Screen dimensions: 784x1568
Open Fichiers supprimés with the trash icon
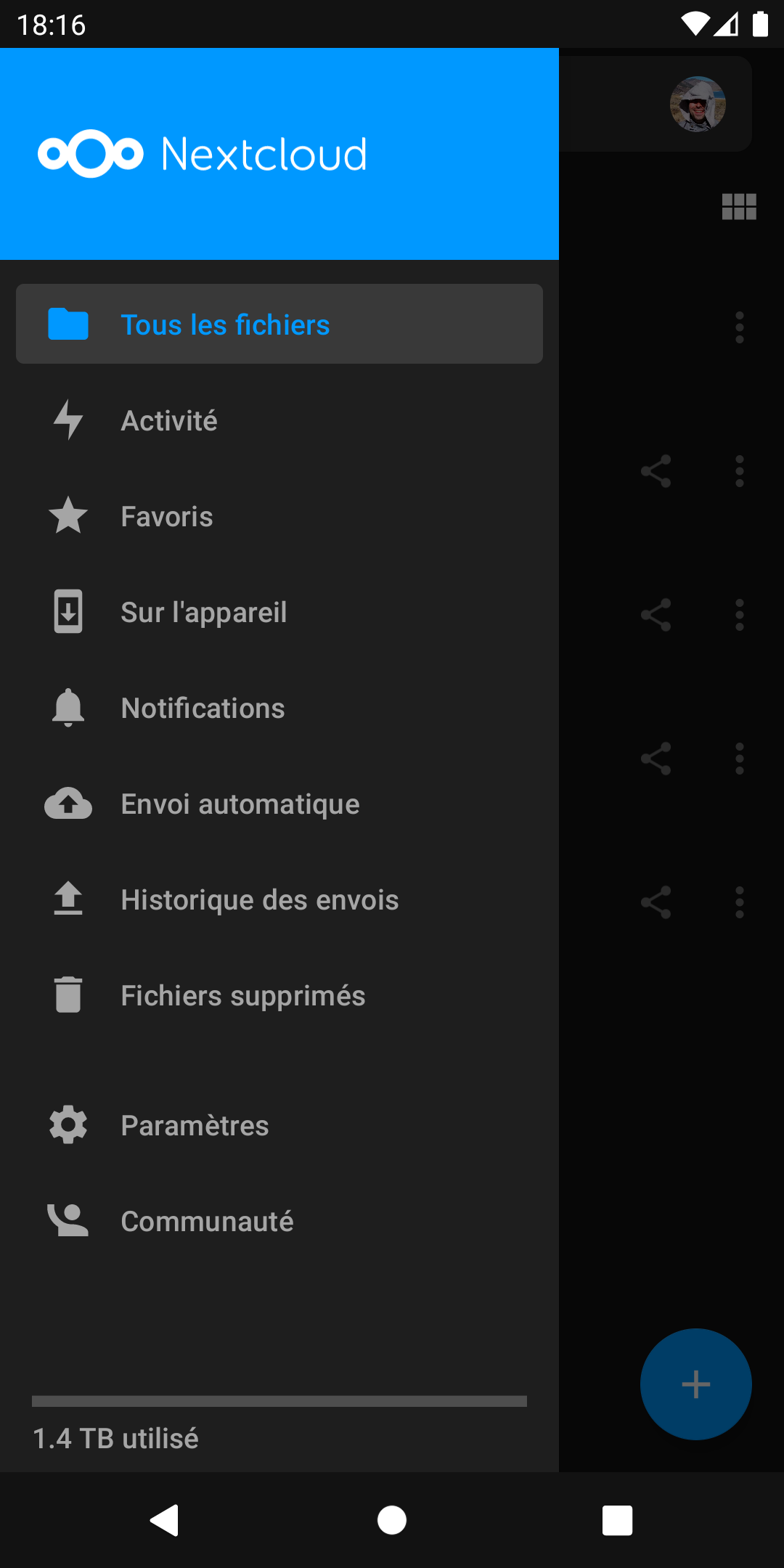click(68, 995)
